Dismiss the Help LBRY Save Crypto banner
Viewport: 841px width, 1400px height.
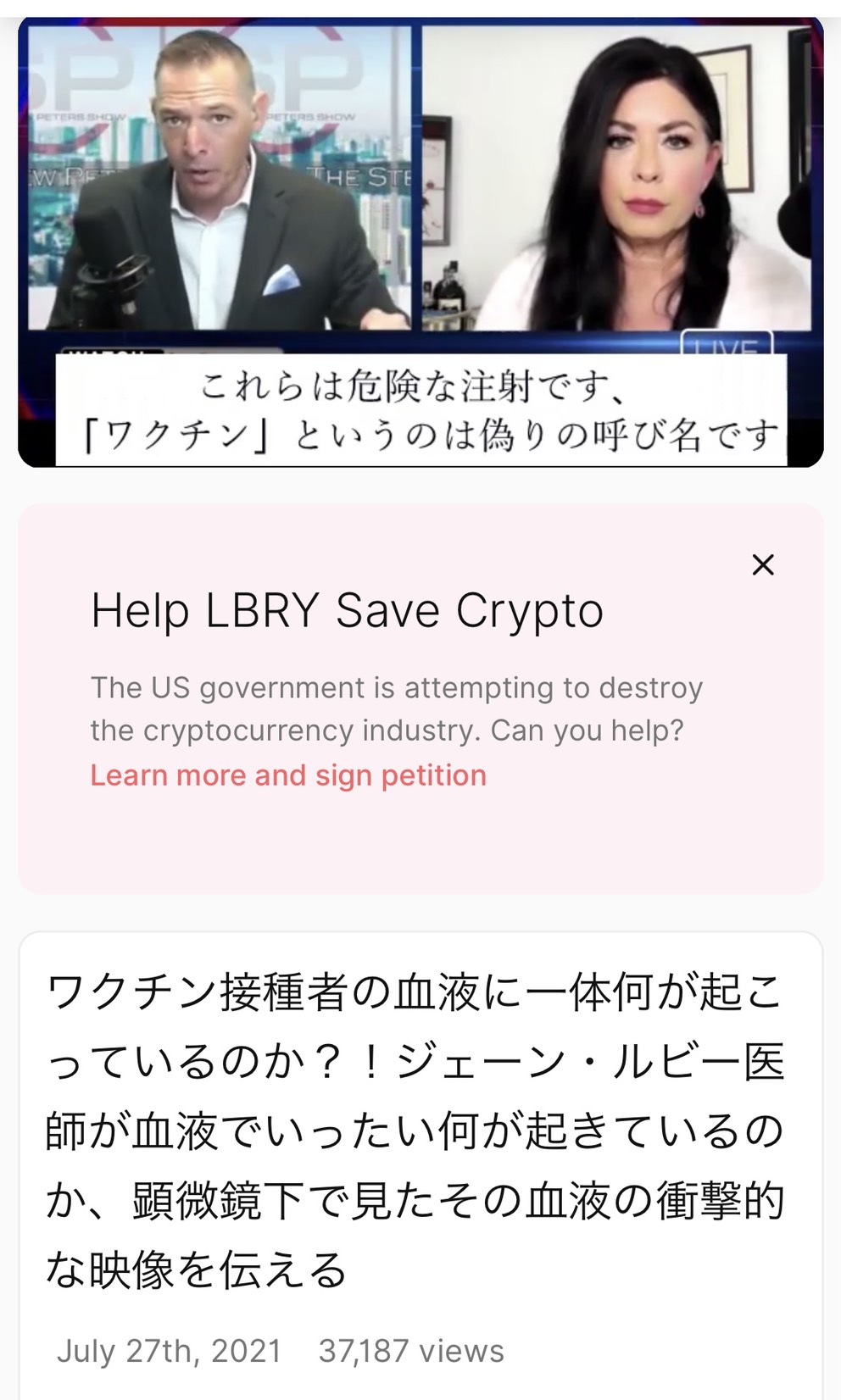tap(763, 564)
